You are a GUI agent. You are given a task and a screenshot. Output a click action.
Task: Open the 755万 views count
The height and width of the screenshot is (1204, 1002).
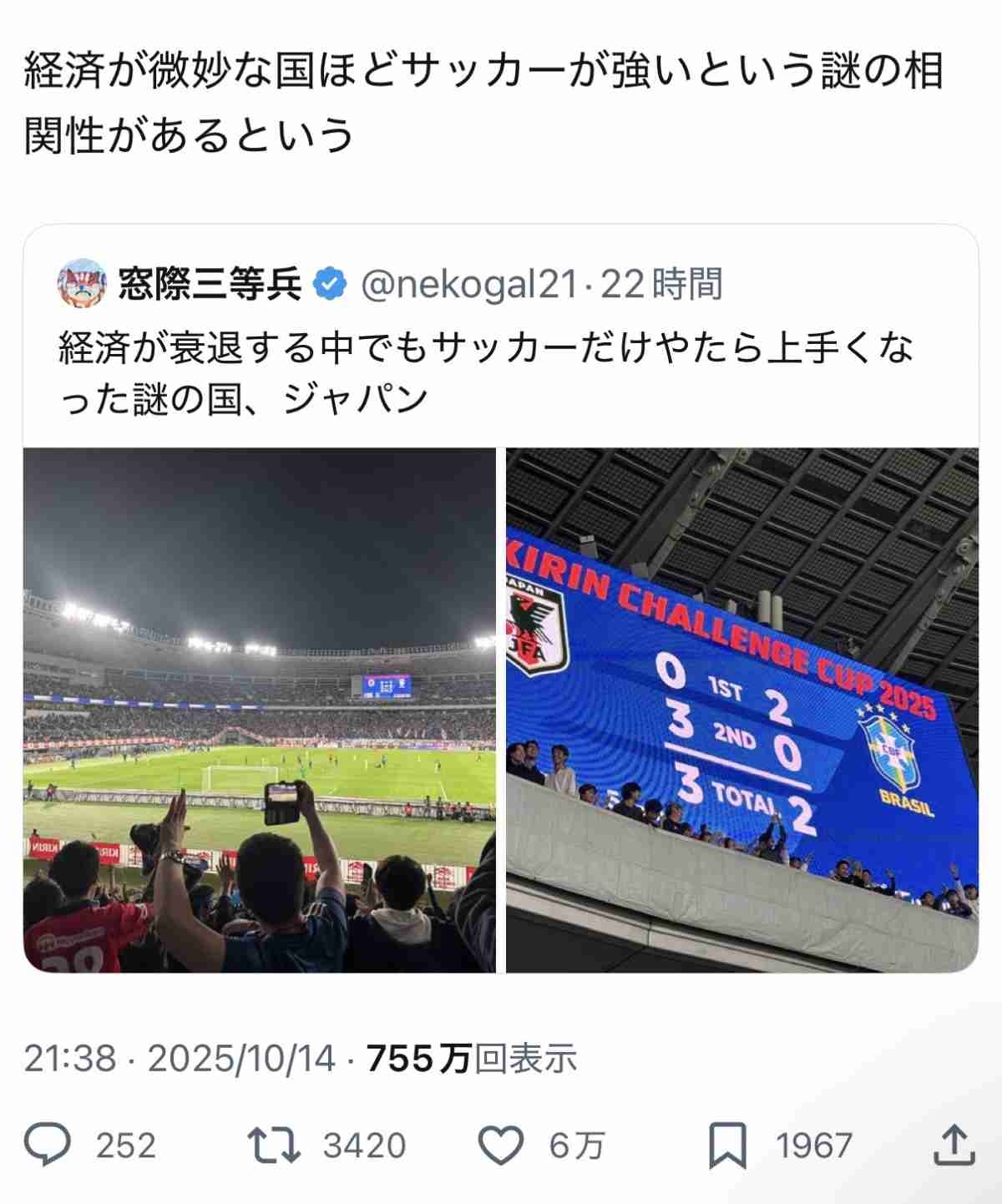coord(472,1059)
